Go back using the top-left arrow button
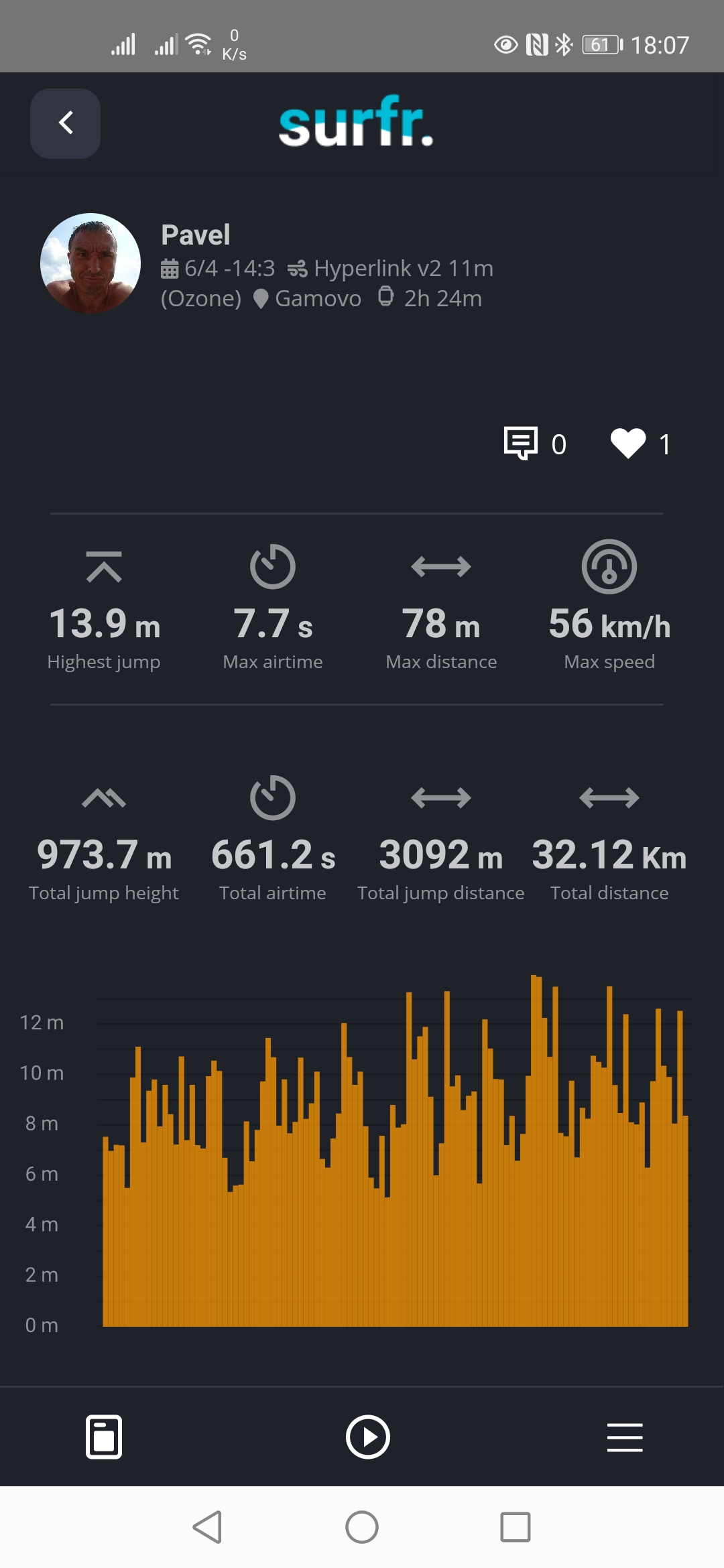The width and height of the screenshot is (724, 1568). tap(65, 123)
